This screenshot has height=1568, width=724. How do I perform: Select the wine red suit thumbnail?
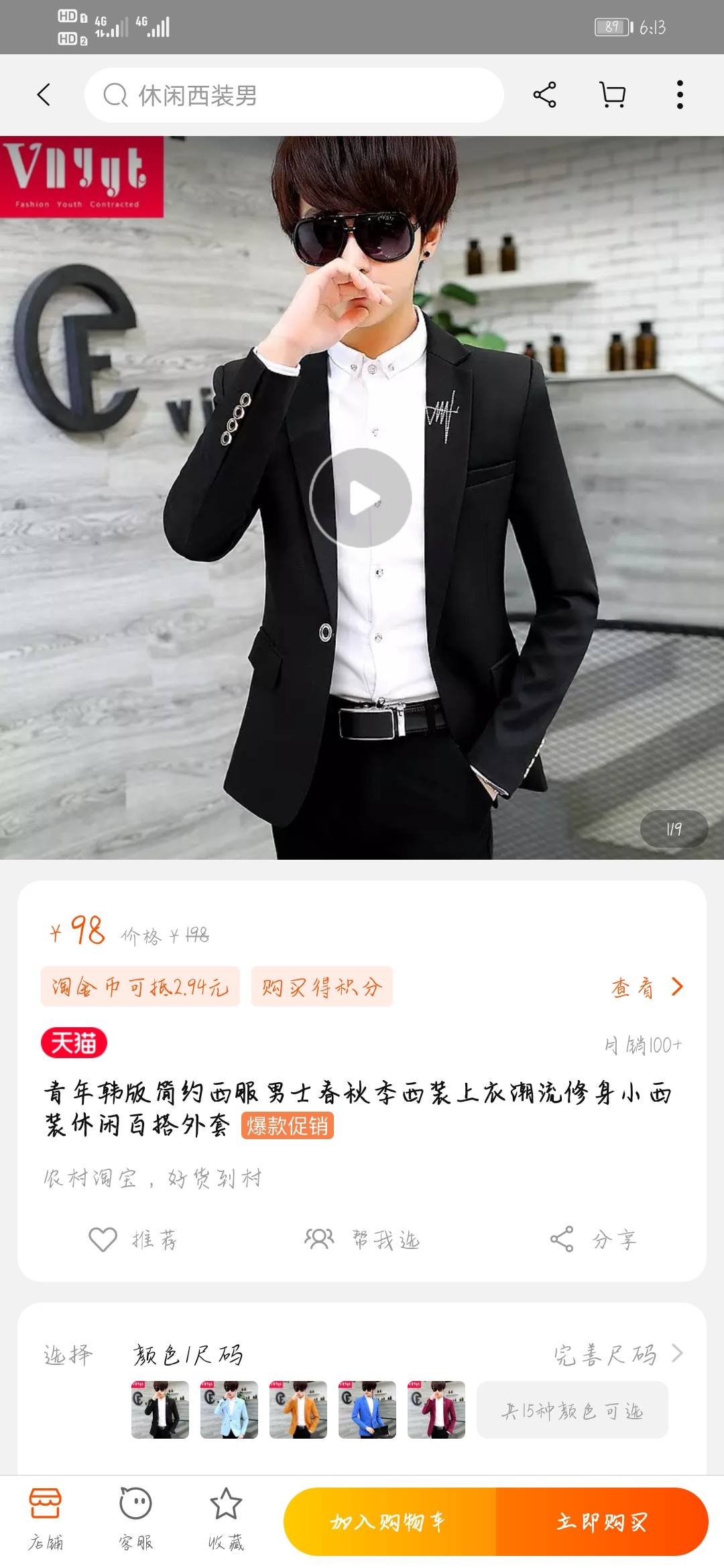point(436,1410)
